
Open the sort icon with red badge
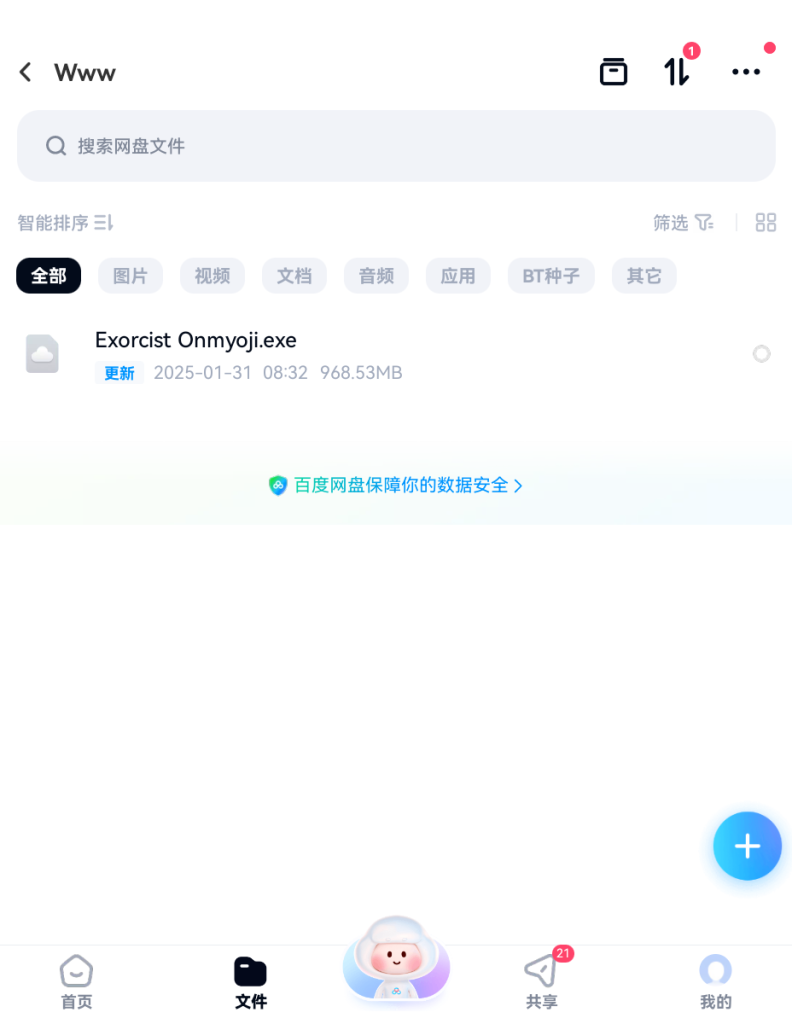tap(678, 72)
